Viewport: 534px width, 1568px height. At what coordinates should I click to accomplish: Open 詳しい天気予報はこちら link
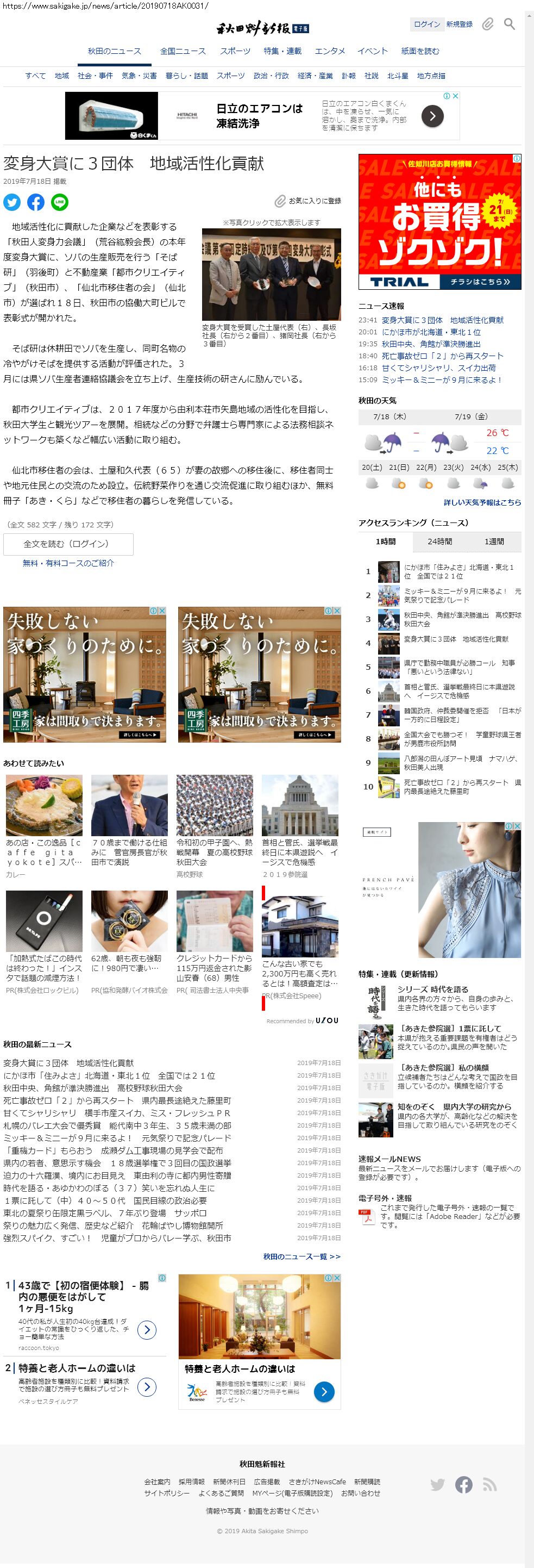(482, 503)
